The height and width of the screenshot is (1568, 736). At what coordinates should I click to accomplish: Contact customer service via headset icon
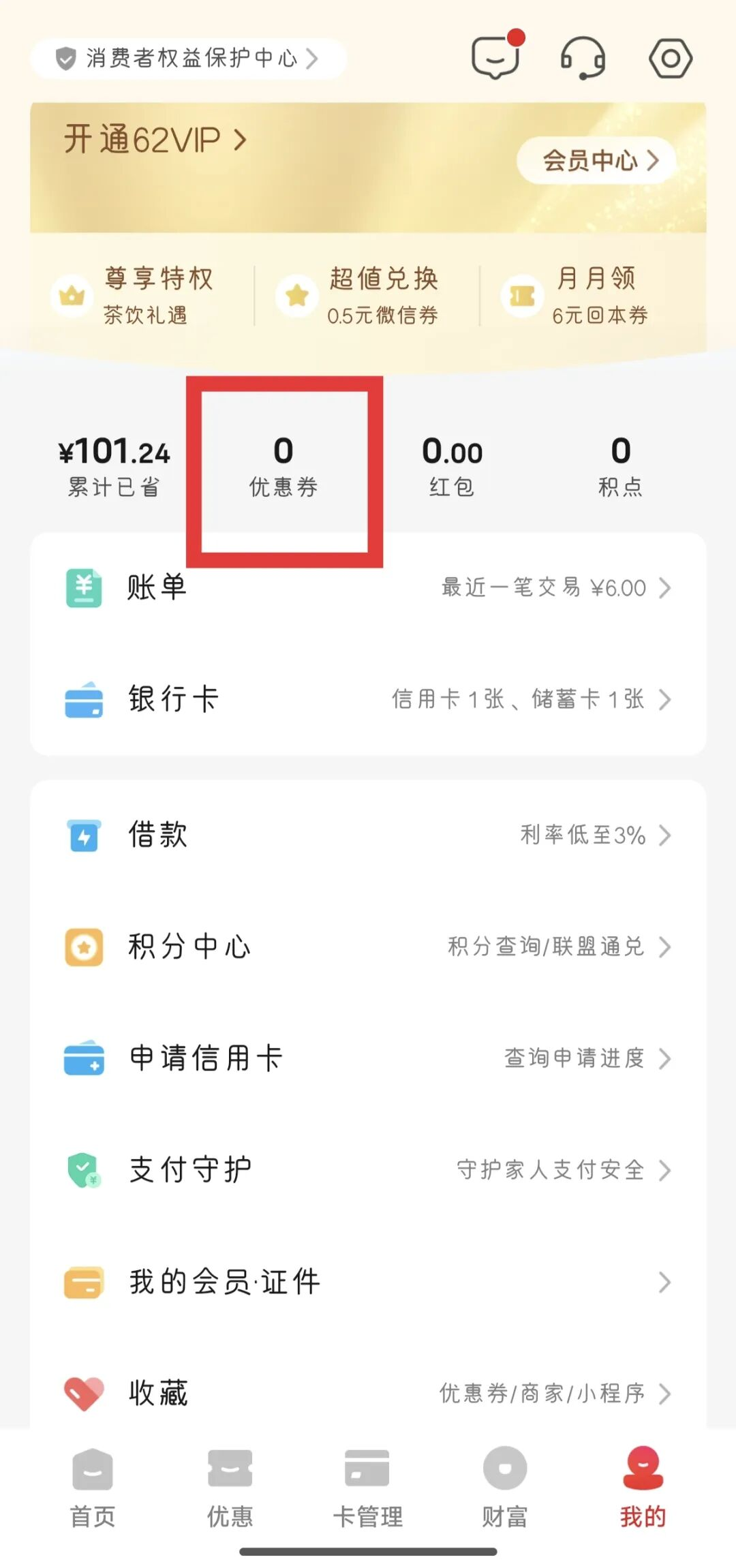tap(583, 58)
